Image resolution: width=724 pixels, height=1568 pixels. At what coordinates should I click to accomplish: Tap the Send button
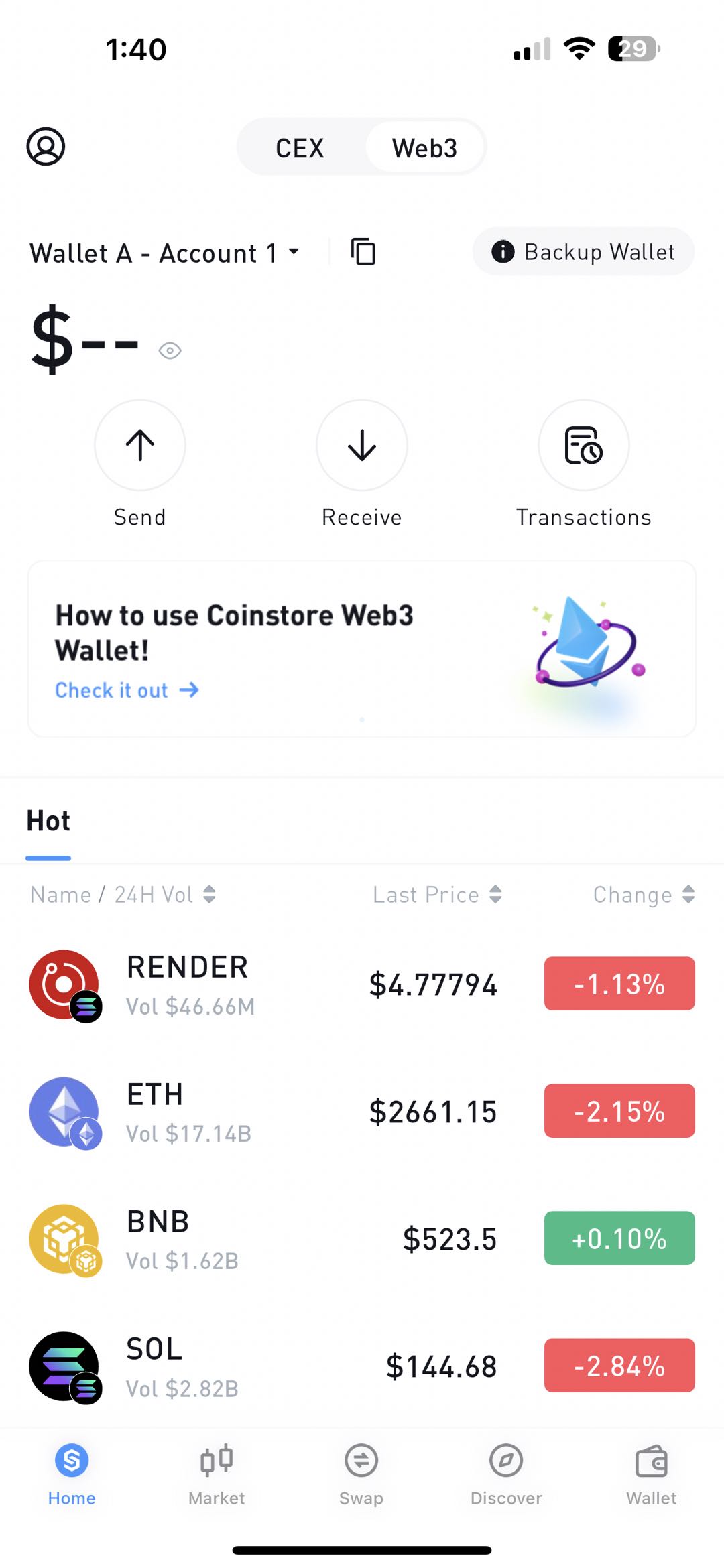tap(140, 446)
